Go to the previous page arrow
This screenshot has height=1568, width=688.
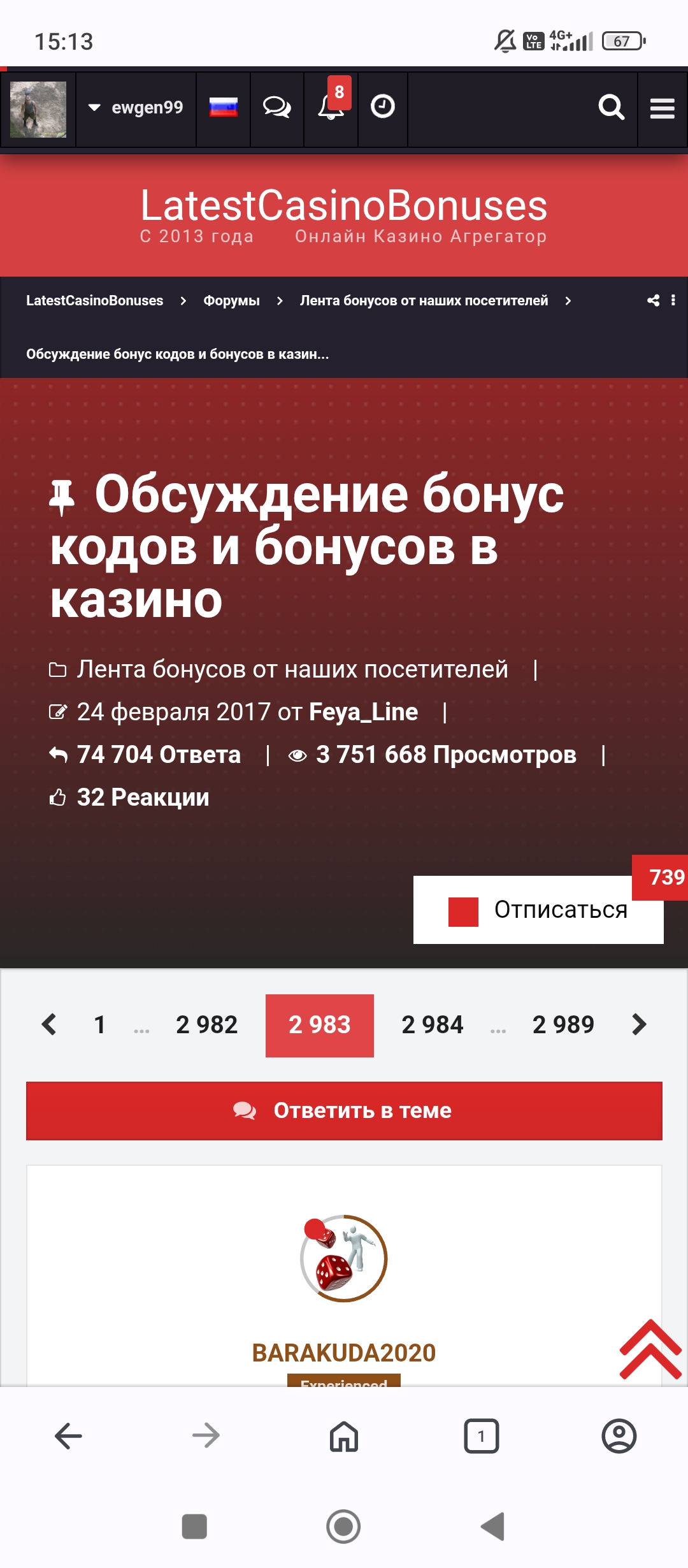tap(49, 1025)
